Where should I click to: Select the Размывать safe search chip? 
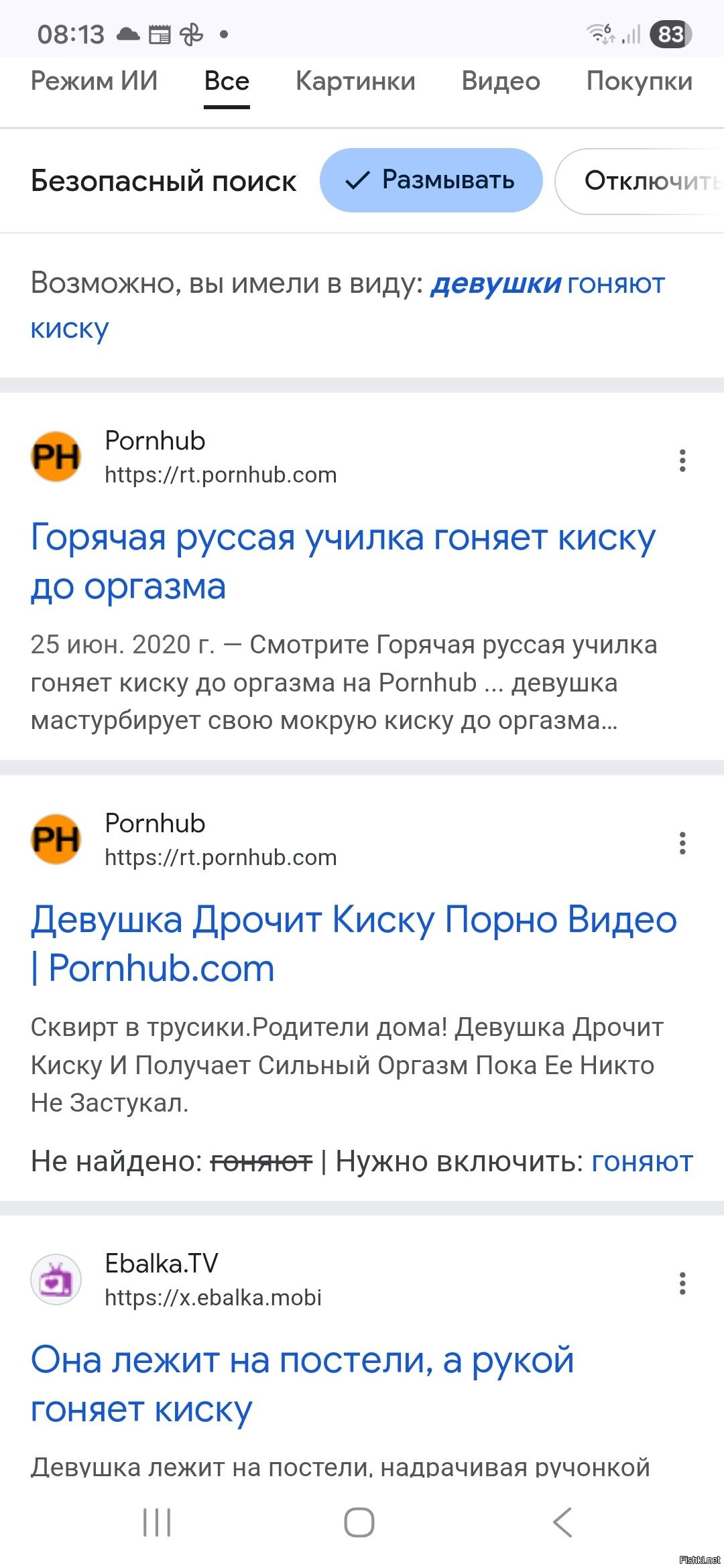pyautogui.click(x=430, y=180)
